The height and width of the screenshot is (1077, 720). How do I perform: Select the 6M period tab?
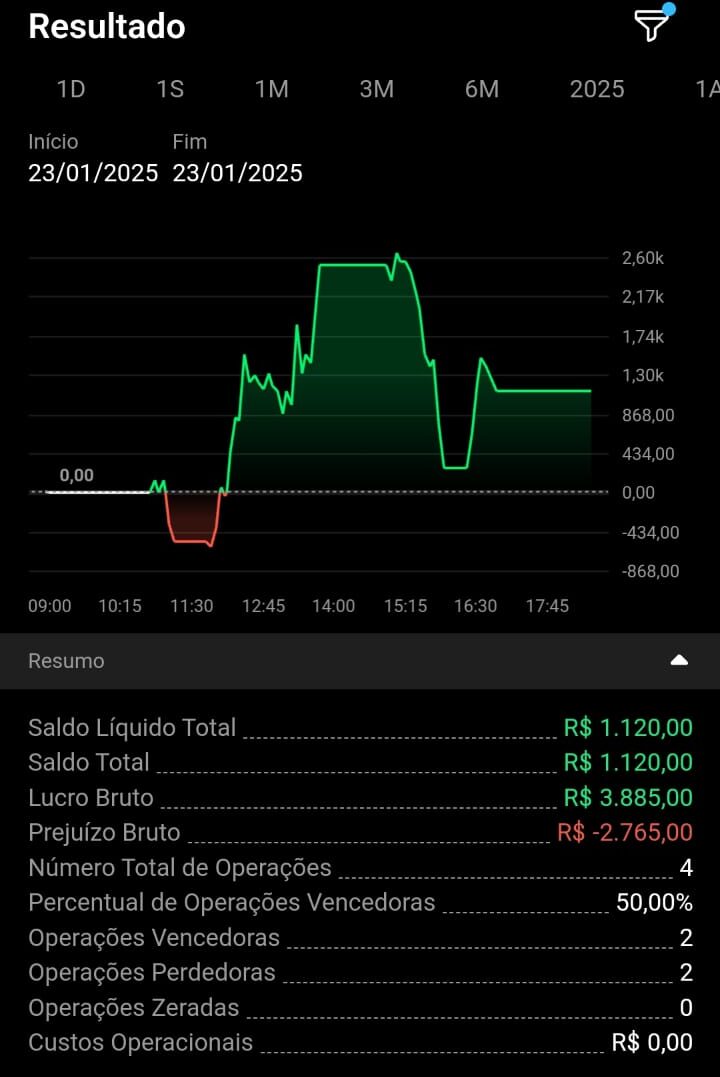pyautogui.click(x=481, y=89)
